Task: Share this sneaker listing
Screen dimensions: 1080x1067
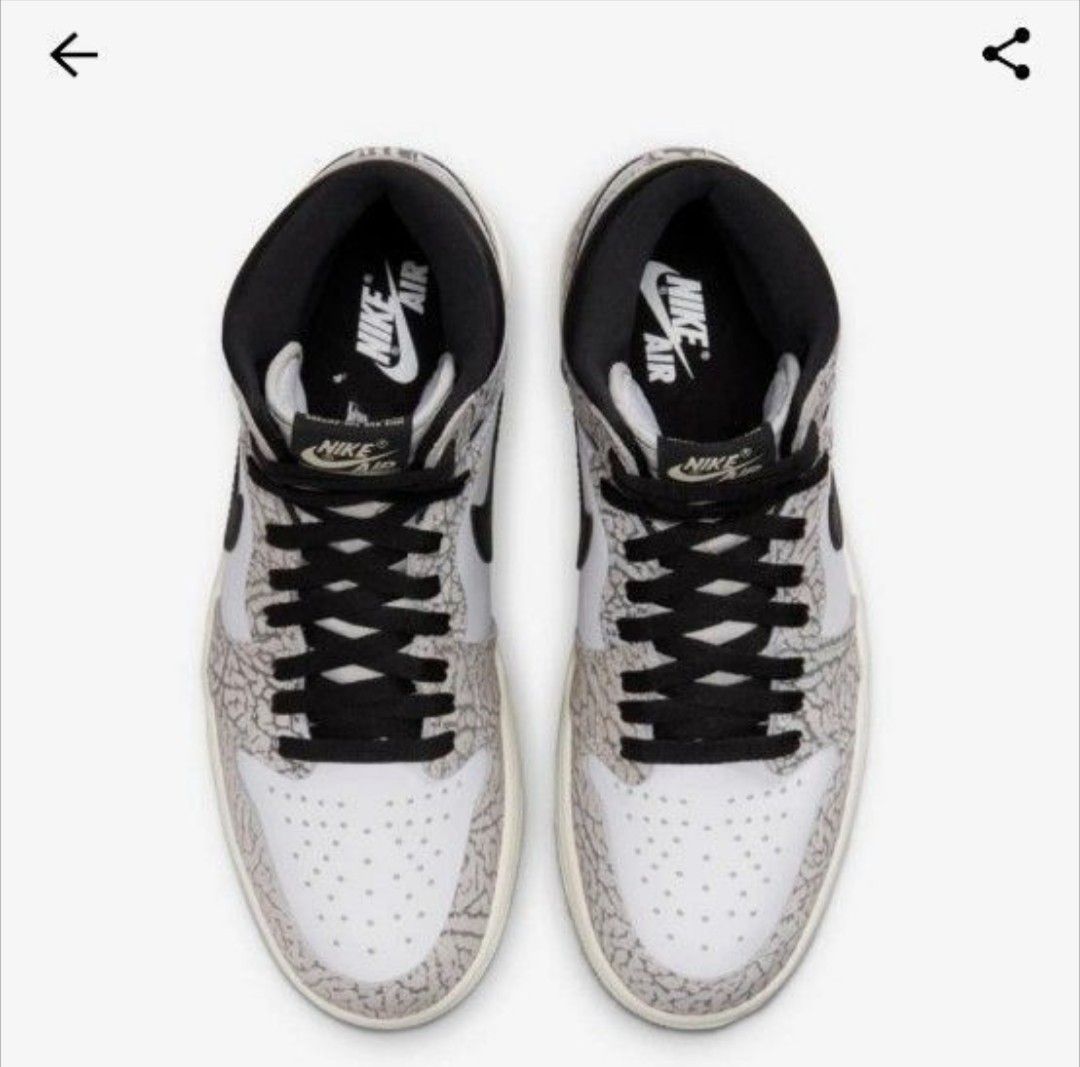Action: coord(1006,54)
